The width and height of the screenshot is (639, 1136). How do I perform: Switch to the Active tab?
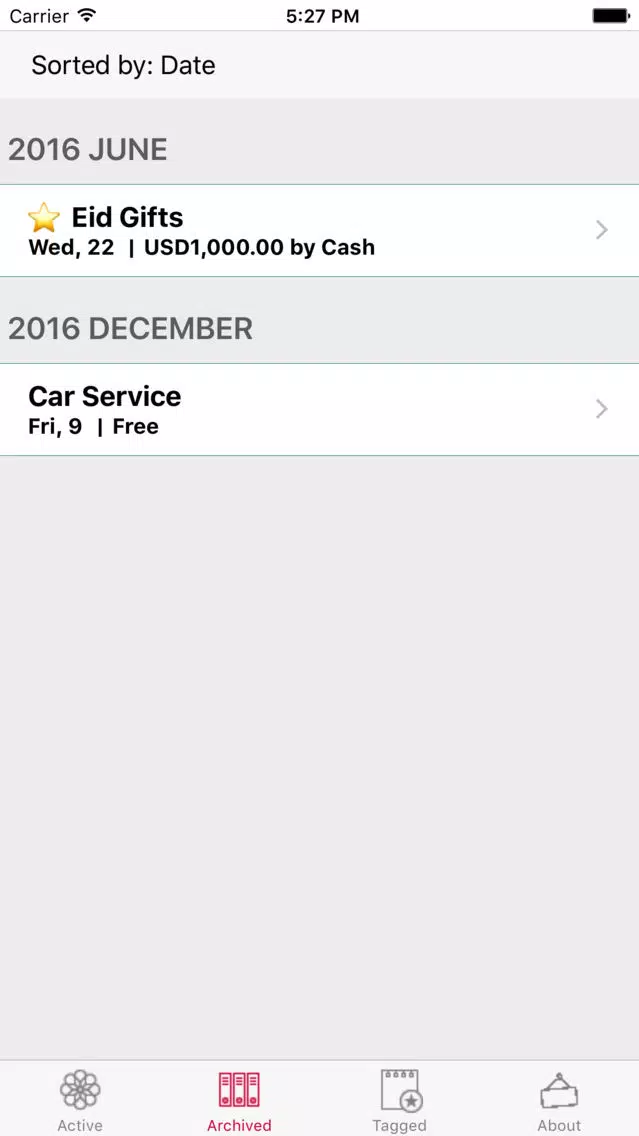pyautogui.click(x=80, y=1099)
